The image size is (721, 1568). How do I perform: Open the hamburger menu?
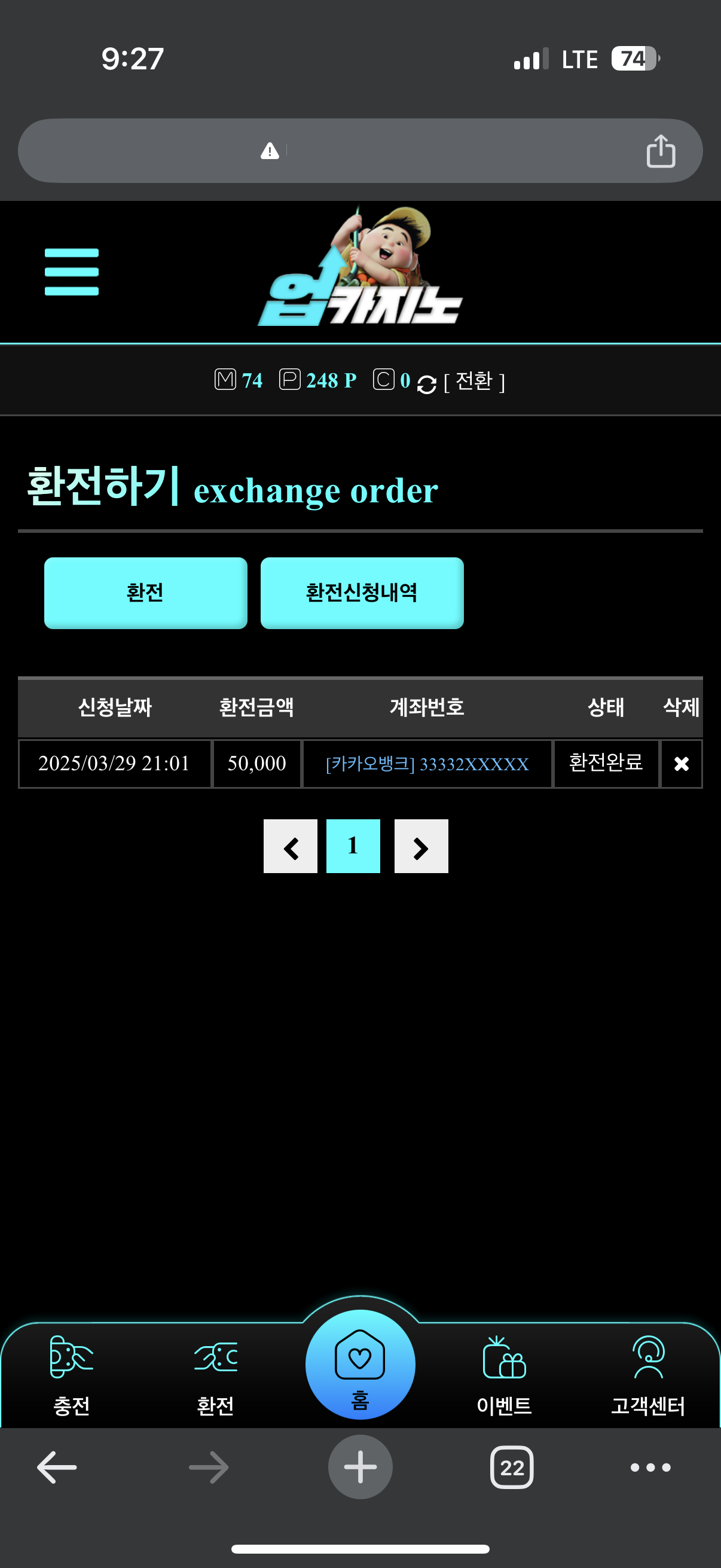tap(71, 271)
